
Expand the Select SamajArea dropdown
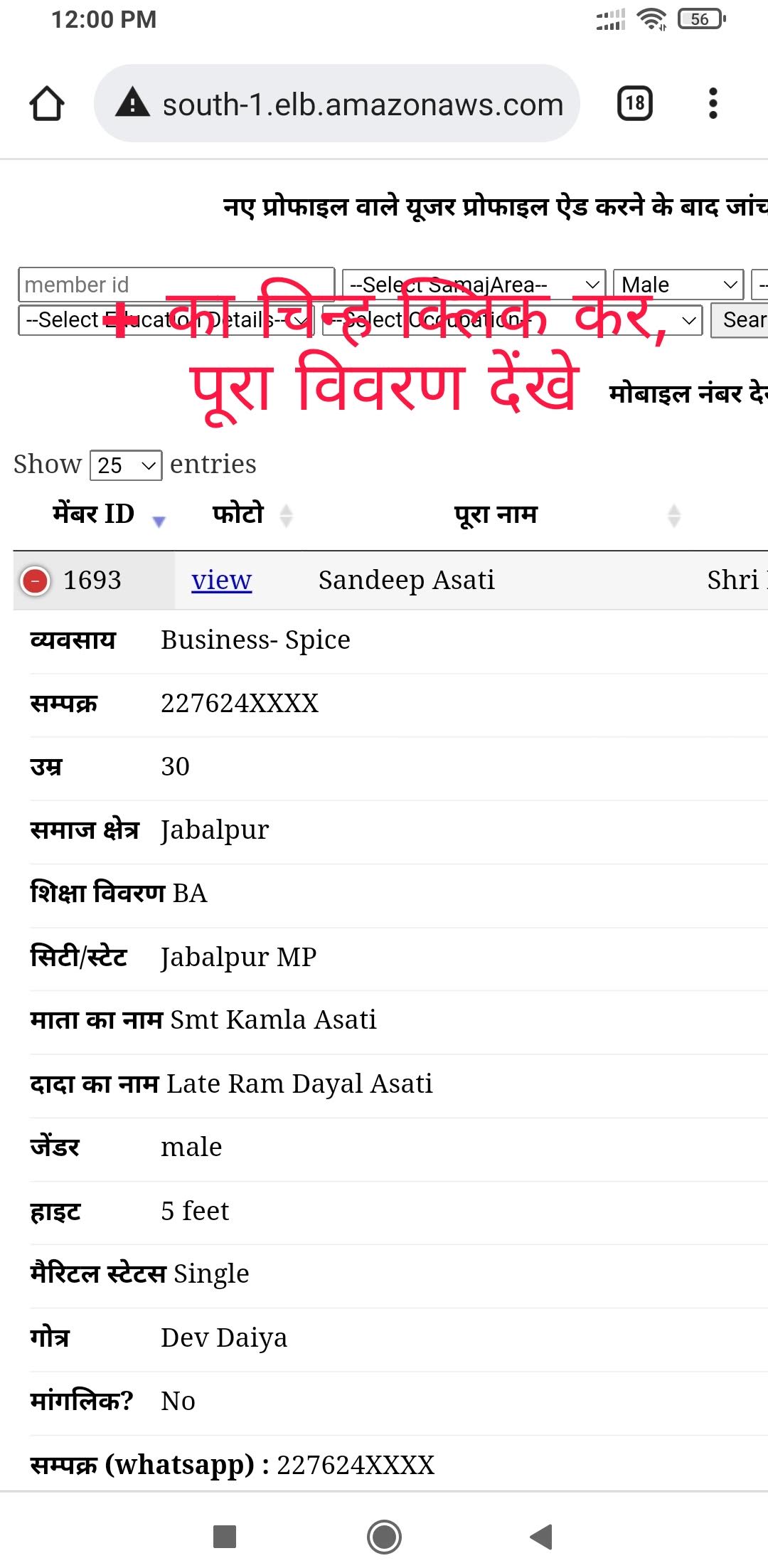tap(474, 285)
